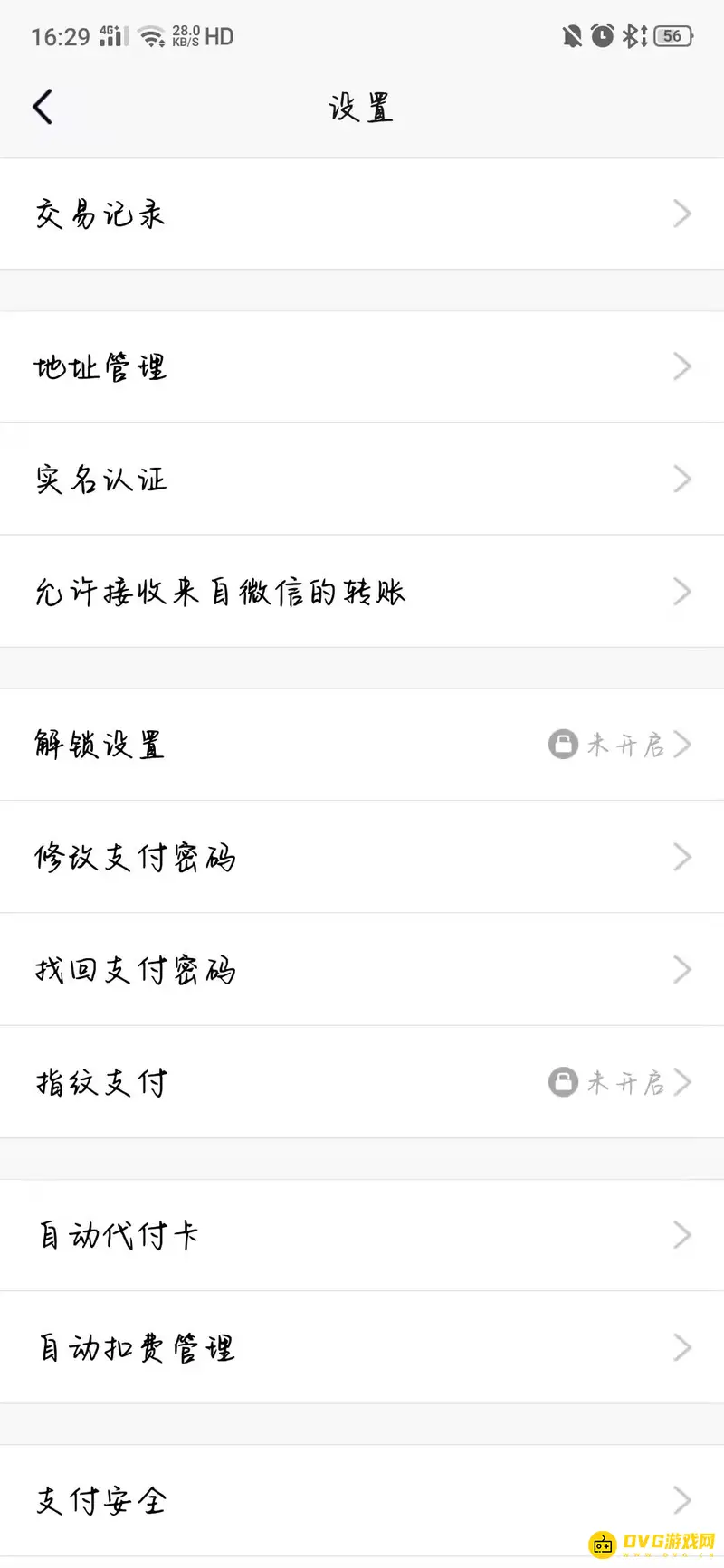This screenshot has width=724, height=1568.
Task: Open 允许接收来自微信的转账 setting
Action: [x=362, y=592]
